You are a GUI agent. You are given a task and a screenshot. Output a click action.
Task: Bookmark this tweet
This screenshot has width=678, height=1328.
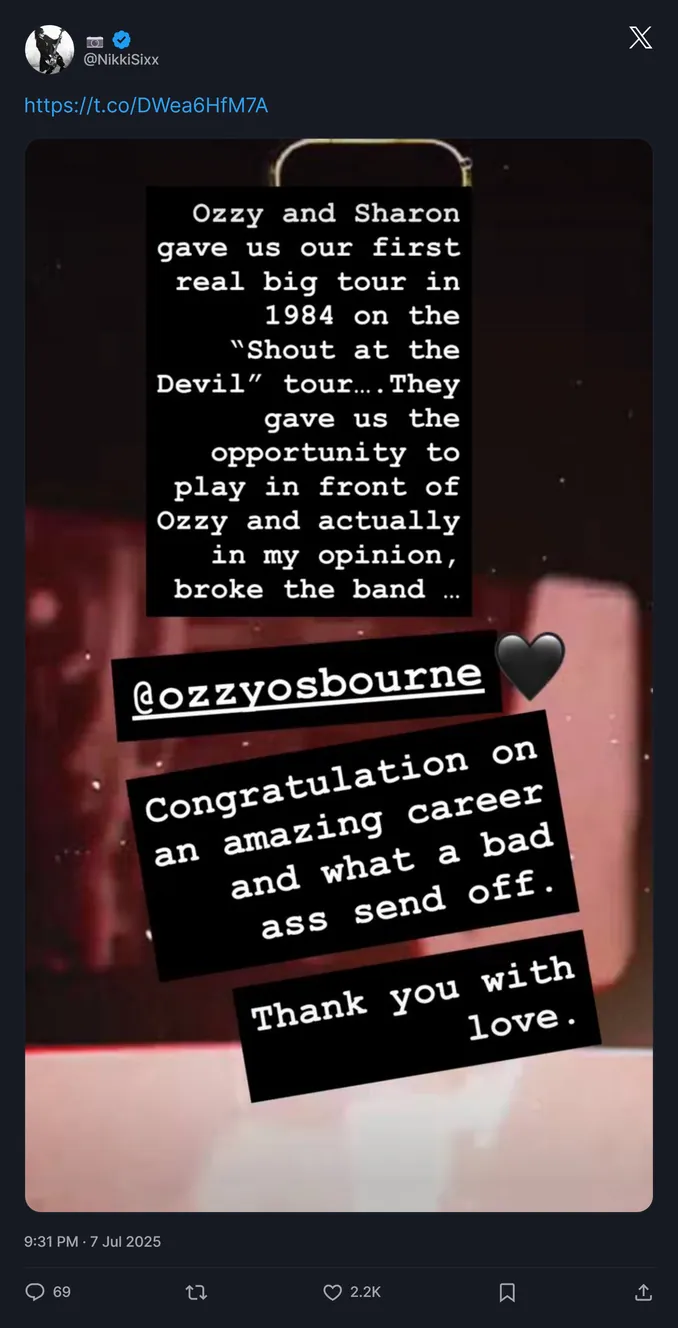[507, 1292]
